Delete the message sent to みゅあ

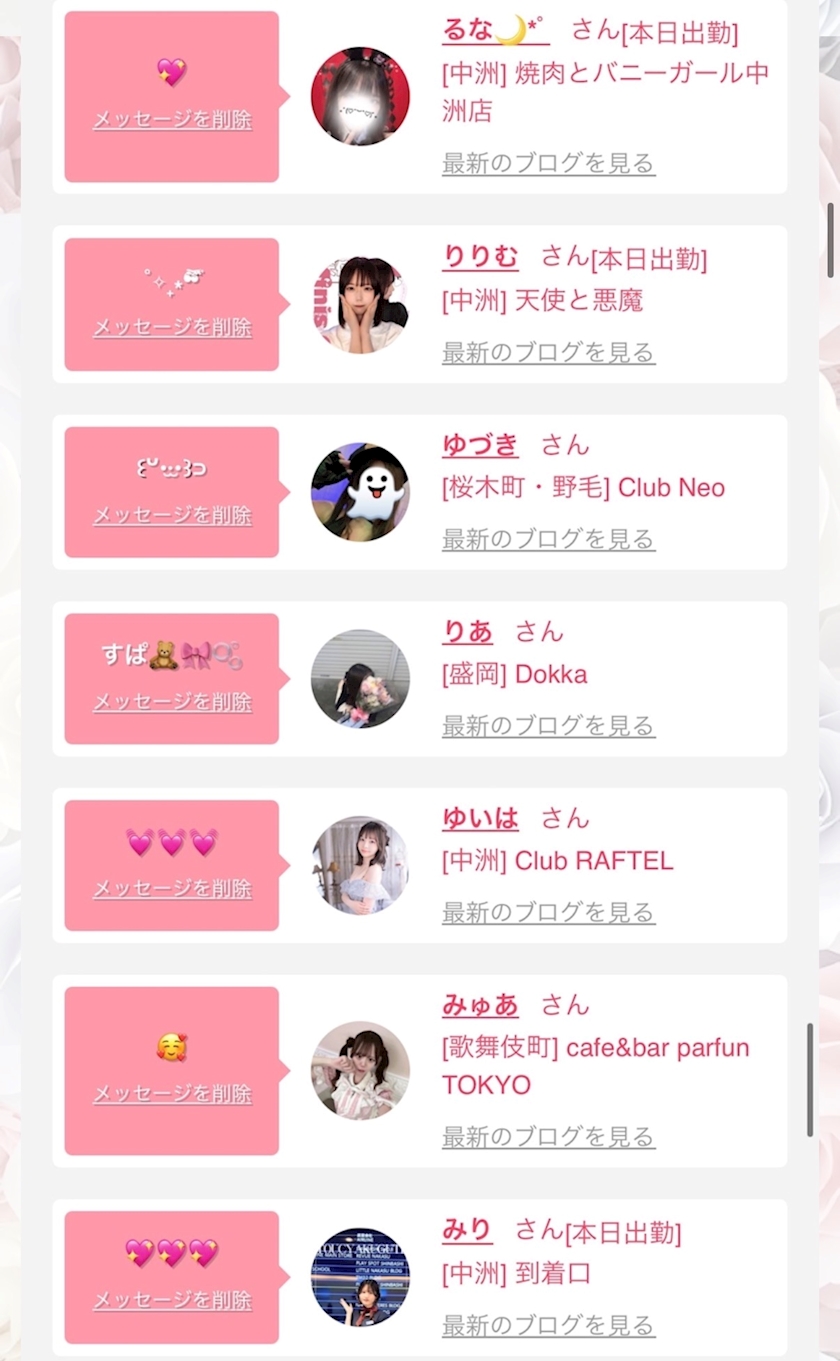(172, 1094)
